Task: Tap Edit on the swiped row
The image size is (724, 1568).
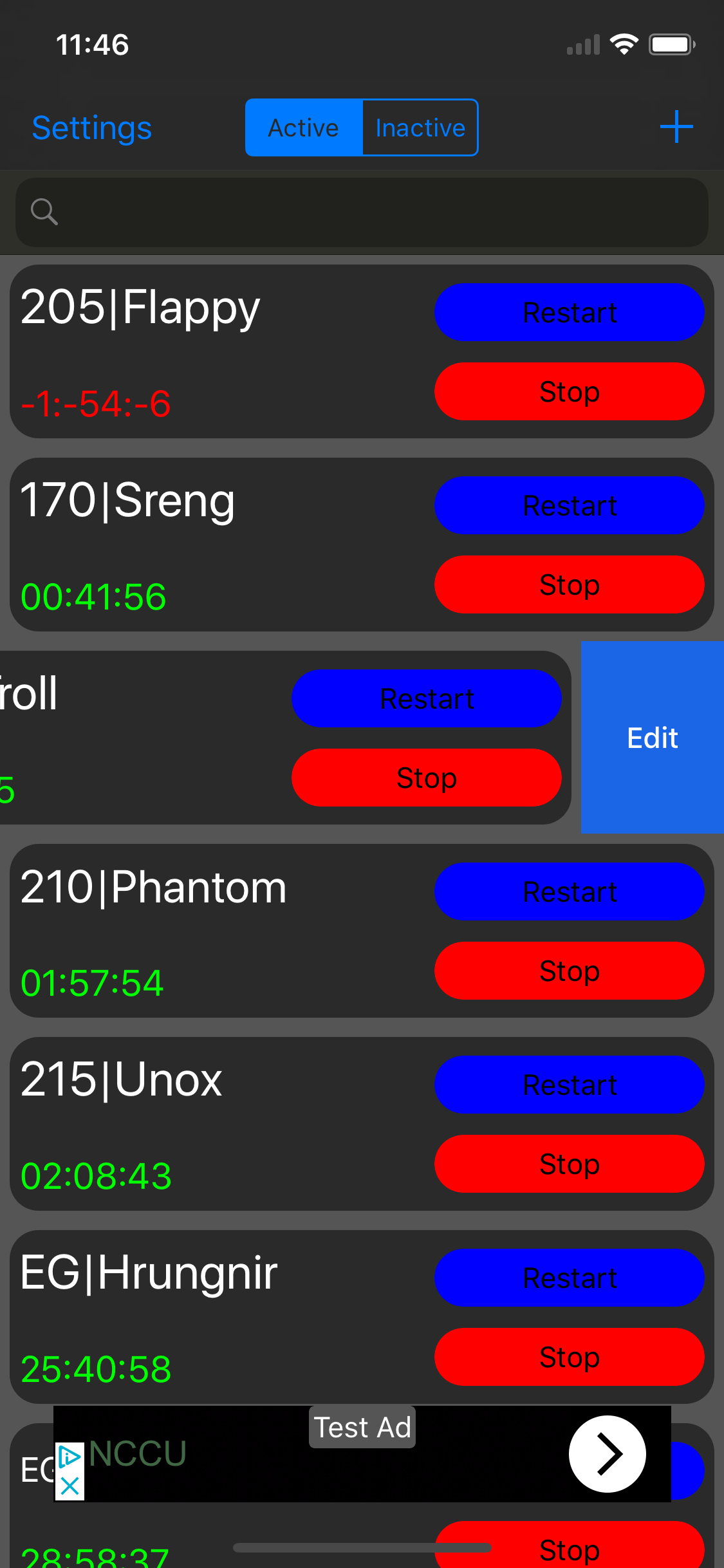Action: pos(653,738)
